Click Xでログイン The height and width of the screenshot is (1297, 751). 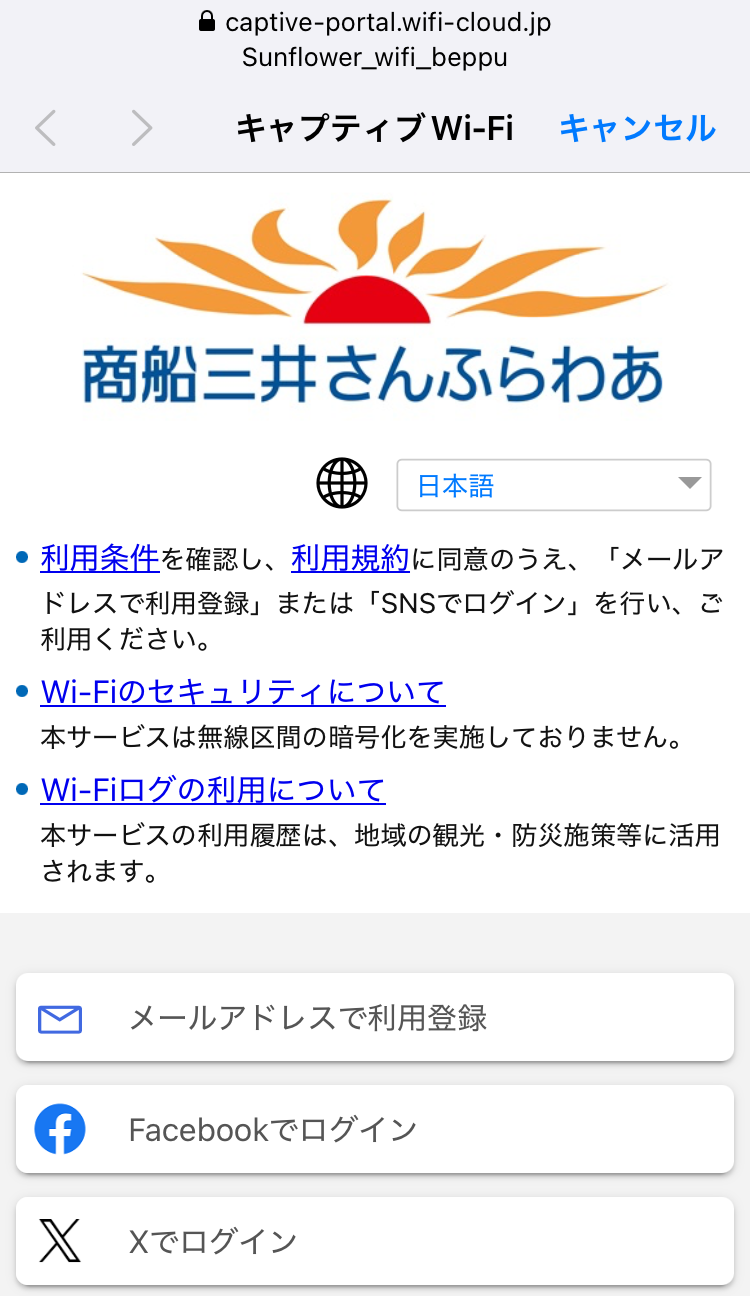click(375, 1240)
